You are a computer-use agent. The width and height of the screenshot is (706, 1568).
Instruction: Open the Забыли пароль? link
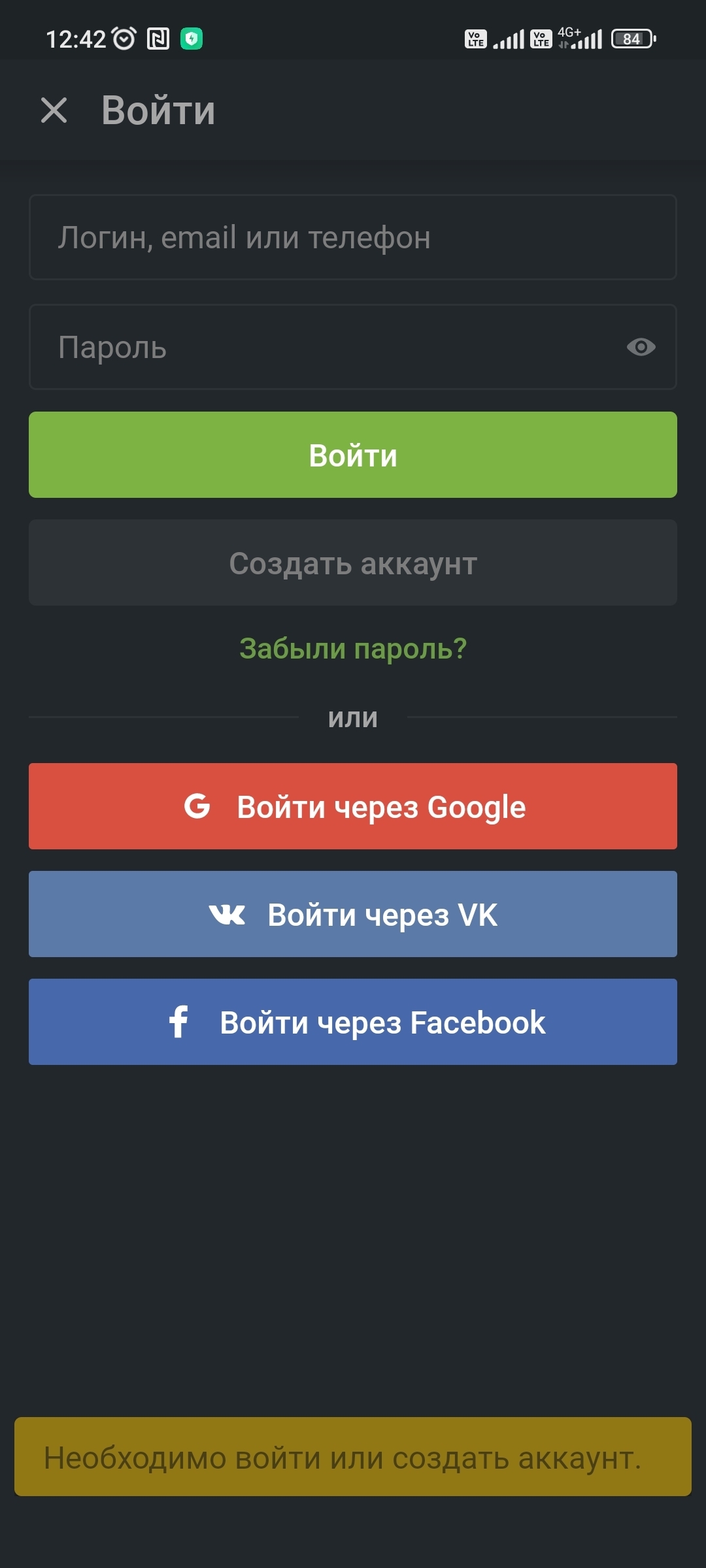(x=353, y=649)
